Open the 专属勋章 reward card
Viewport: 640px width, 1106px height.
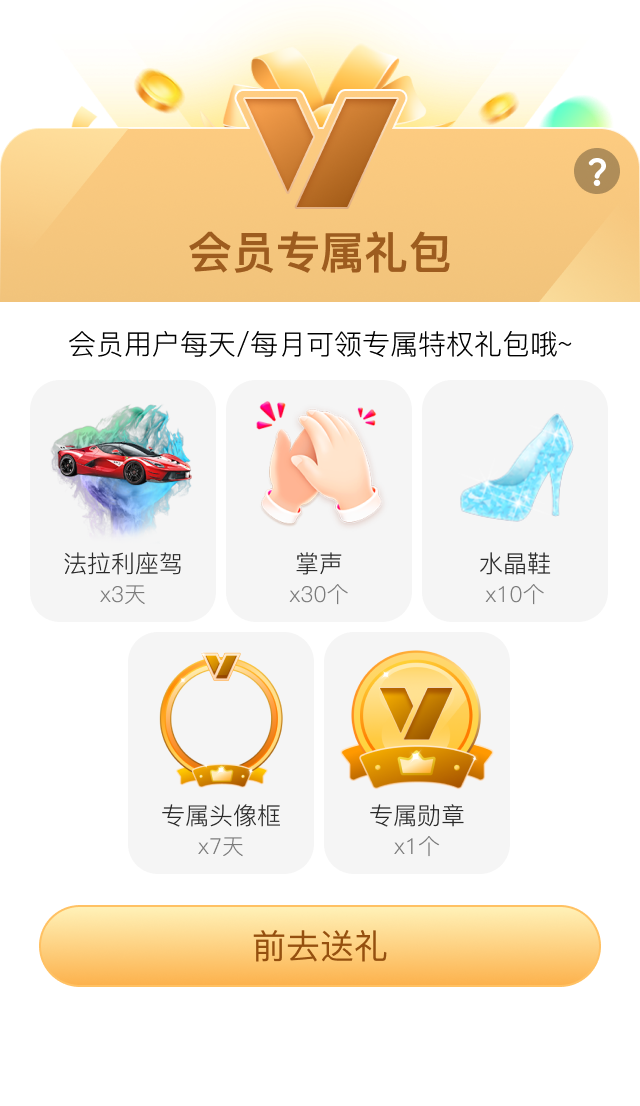(x=417, y=753)
